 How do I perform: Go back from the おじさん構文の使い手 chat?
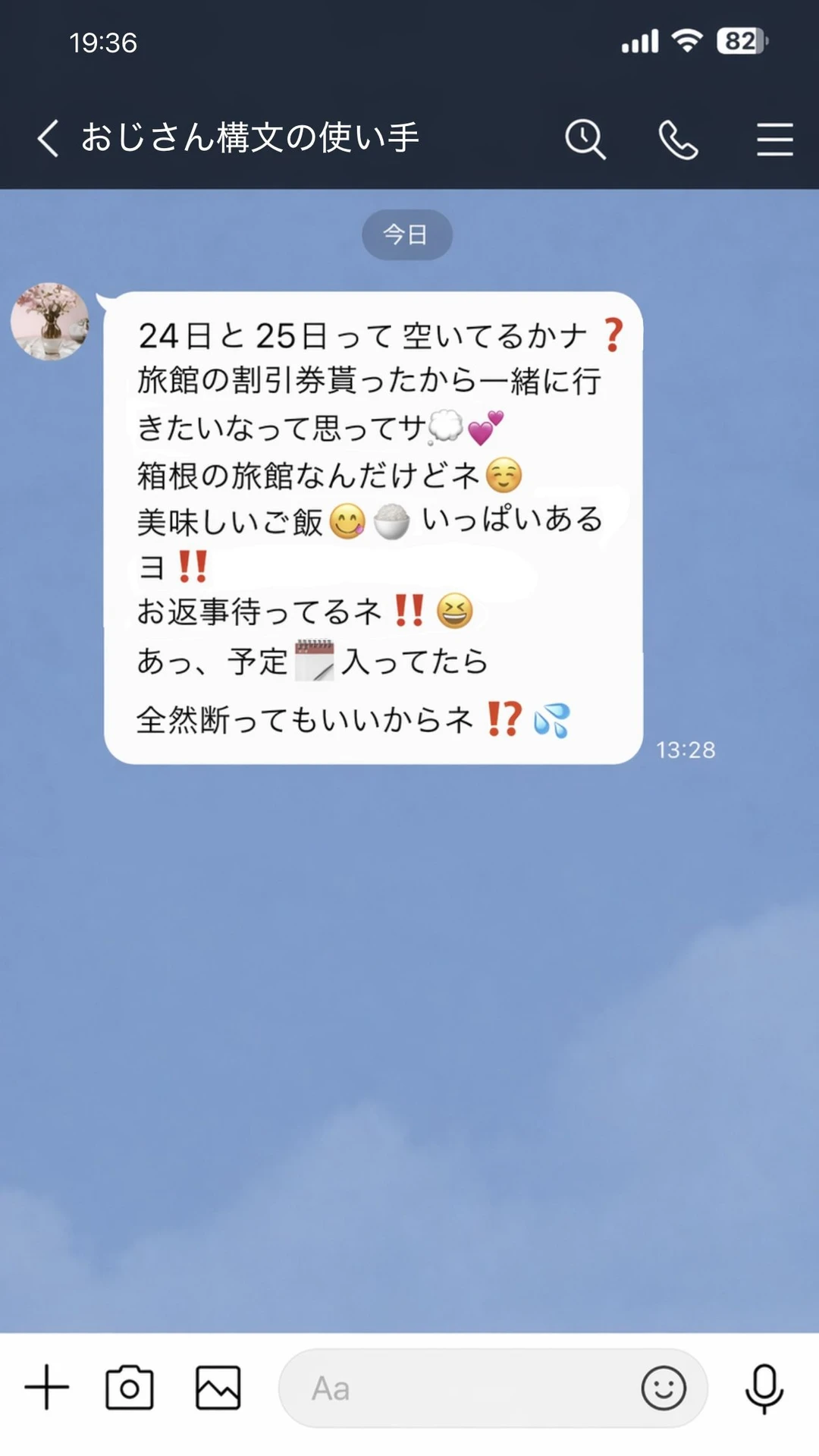(x=48, y=139)
